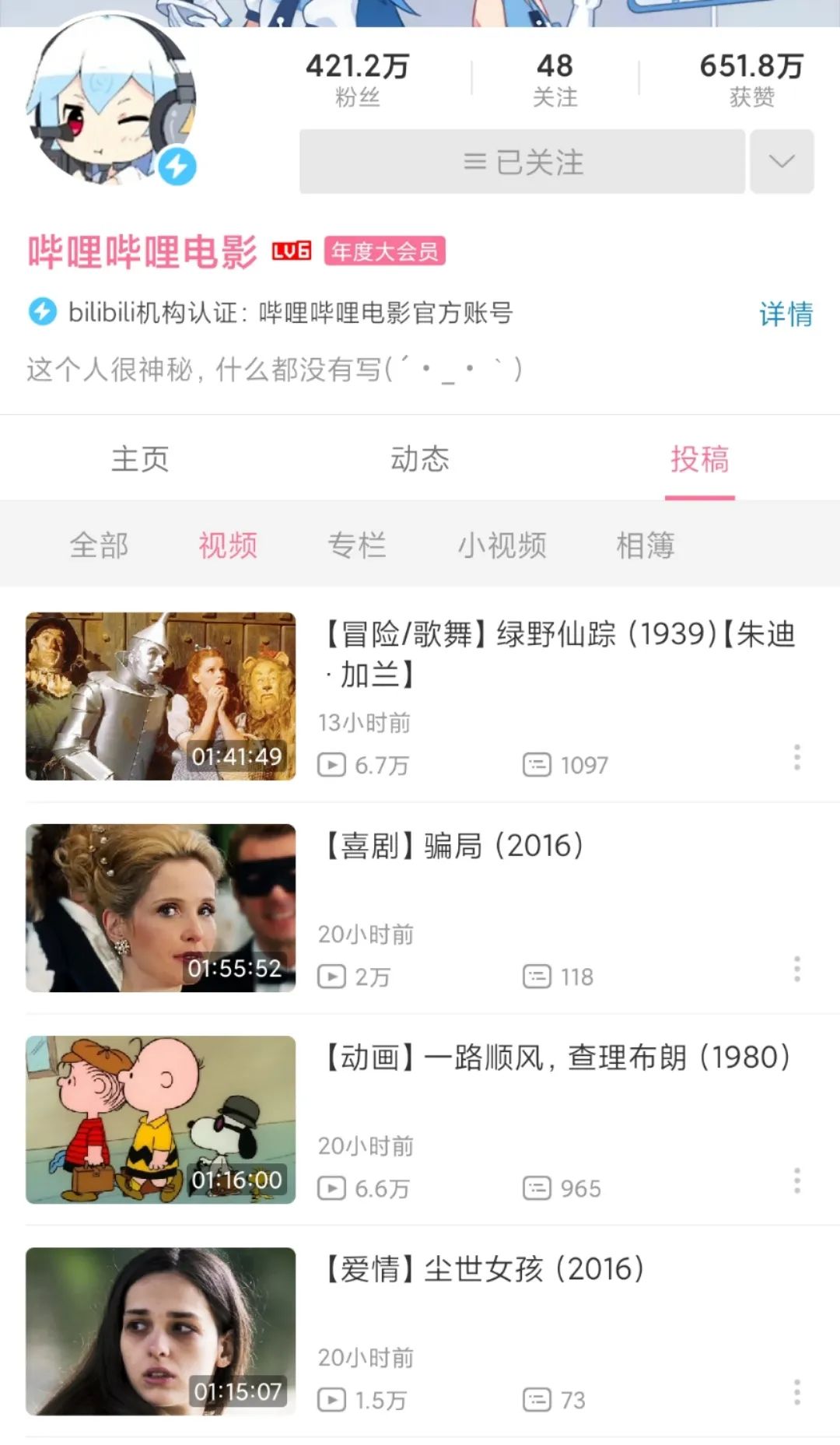Screen dimensions: 840x1445
Task: Open 详情 certification details
Action: pos(786,314)
